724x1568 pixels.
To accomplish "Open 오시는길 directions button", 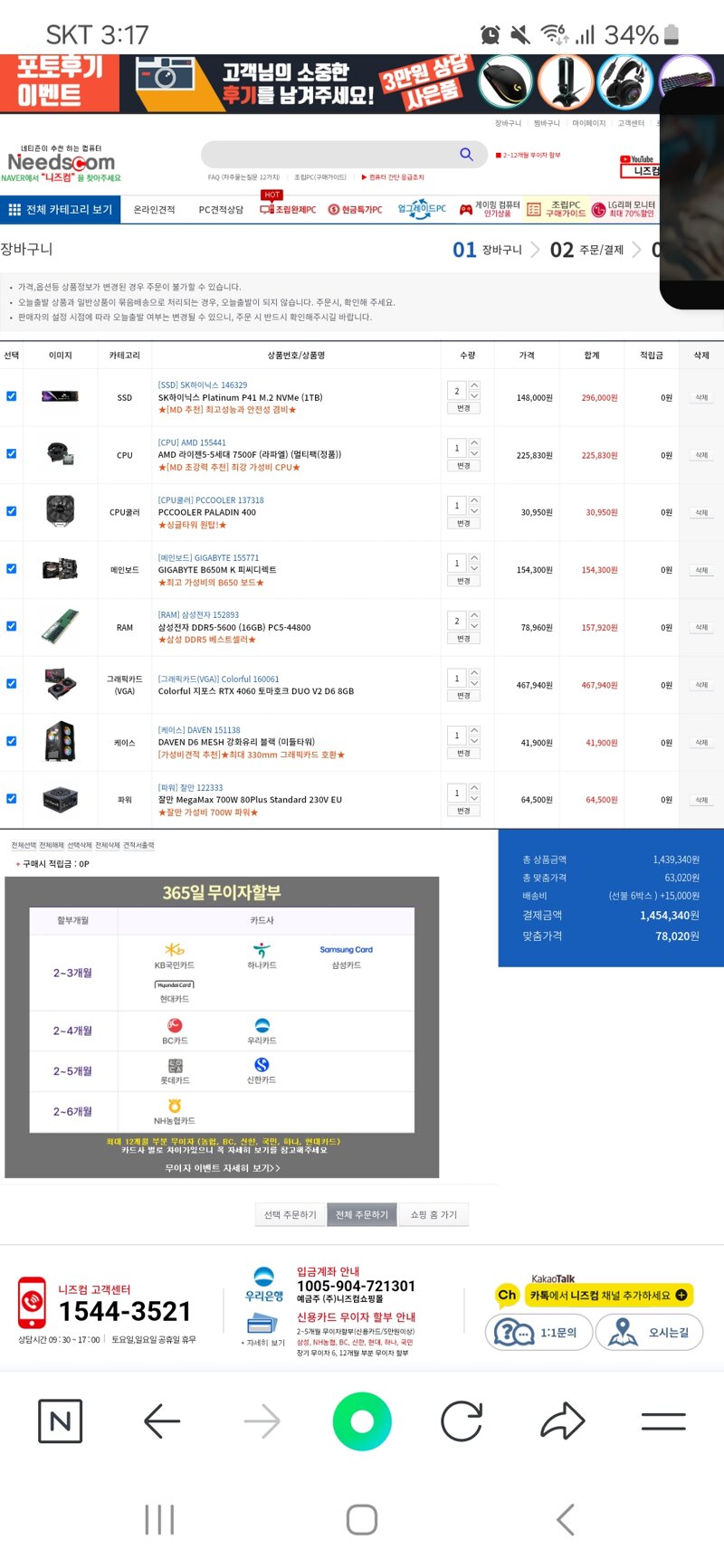I will [651, 1333].
